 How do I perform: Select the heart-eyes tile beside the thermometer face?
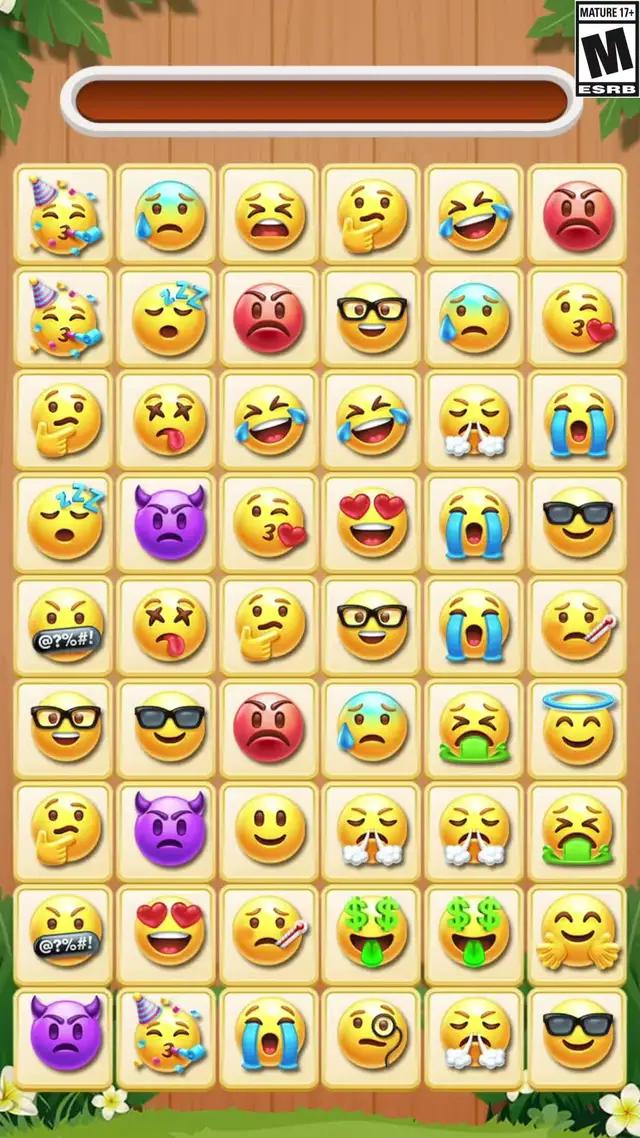[x=167, y=933]
